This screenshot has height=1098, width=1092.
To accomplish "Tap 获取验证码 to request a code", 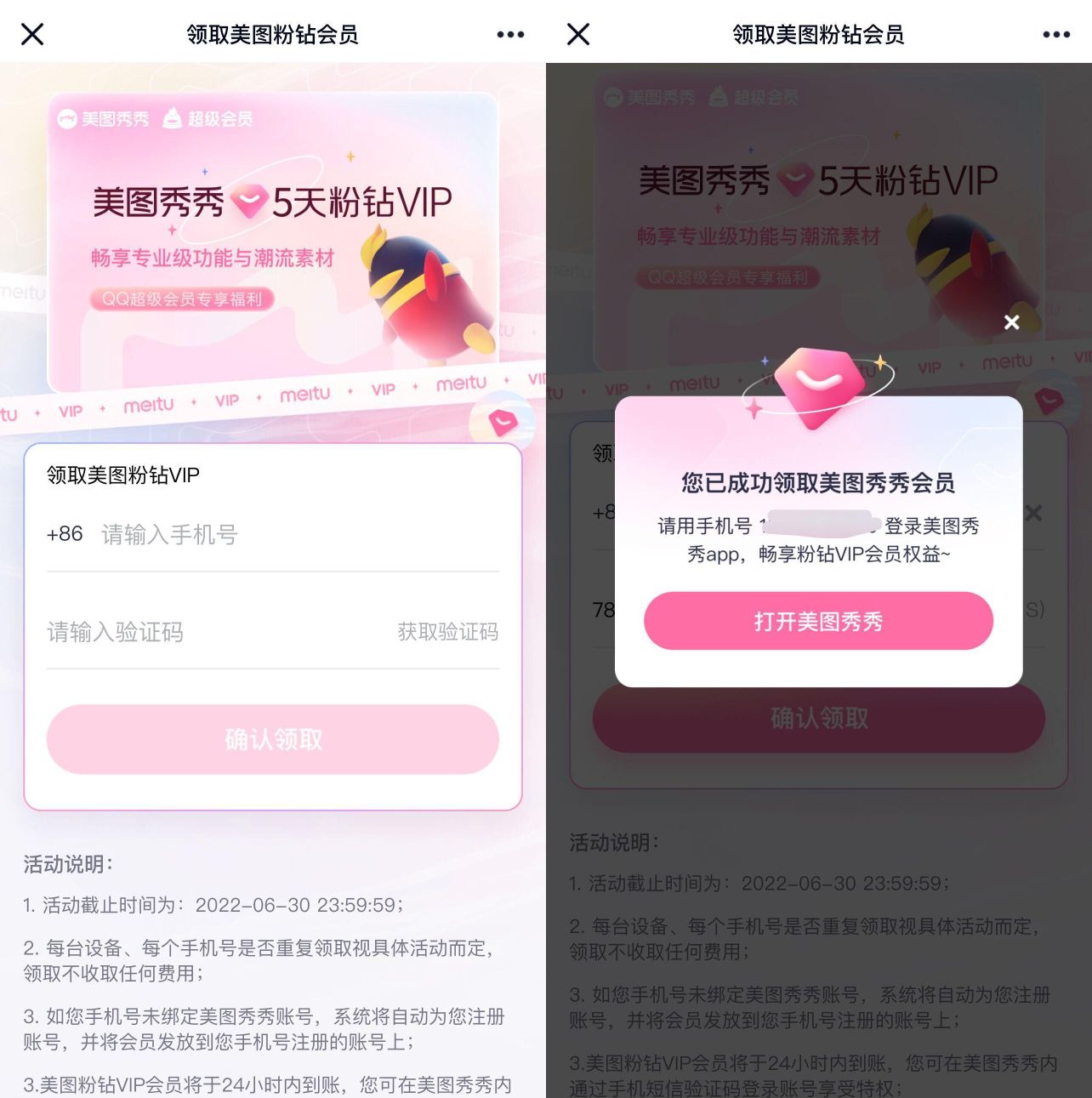I will (x=447, y=632).
